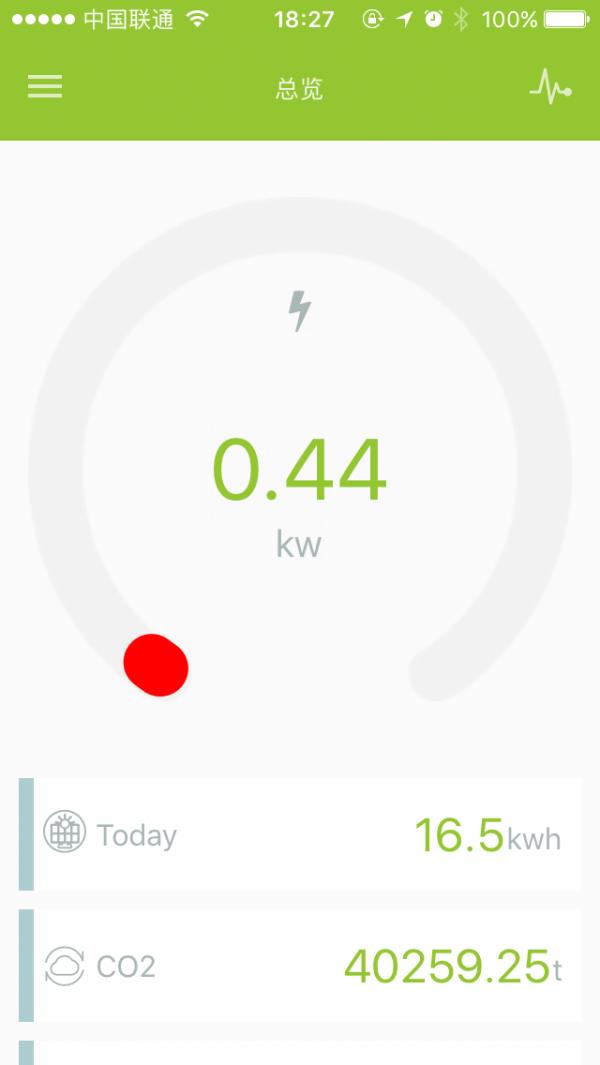
Task: Open the Today energy row
Action: (300, 834)
